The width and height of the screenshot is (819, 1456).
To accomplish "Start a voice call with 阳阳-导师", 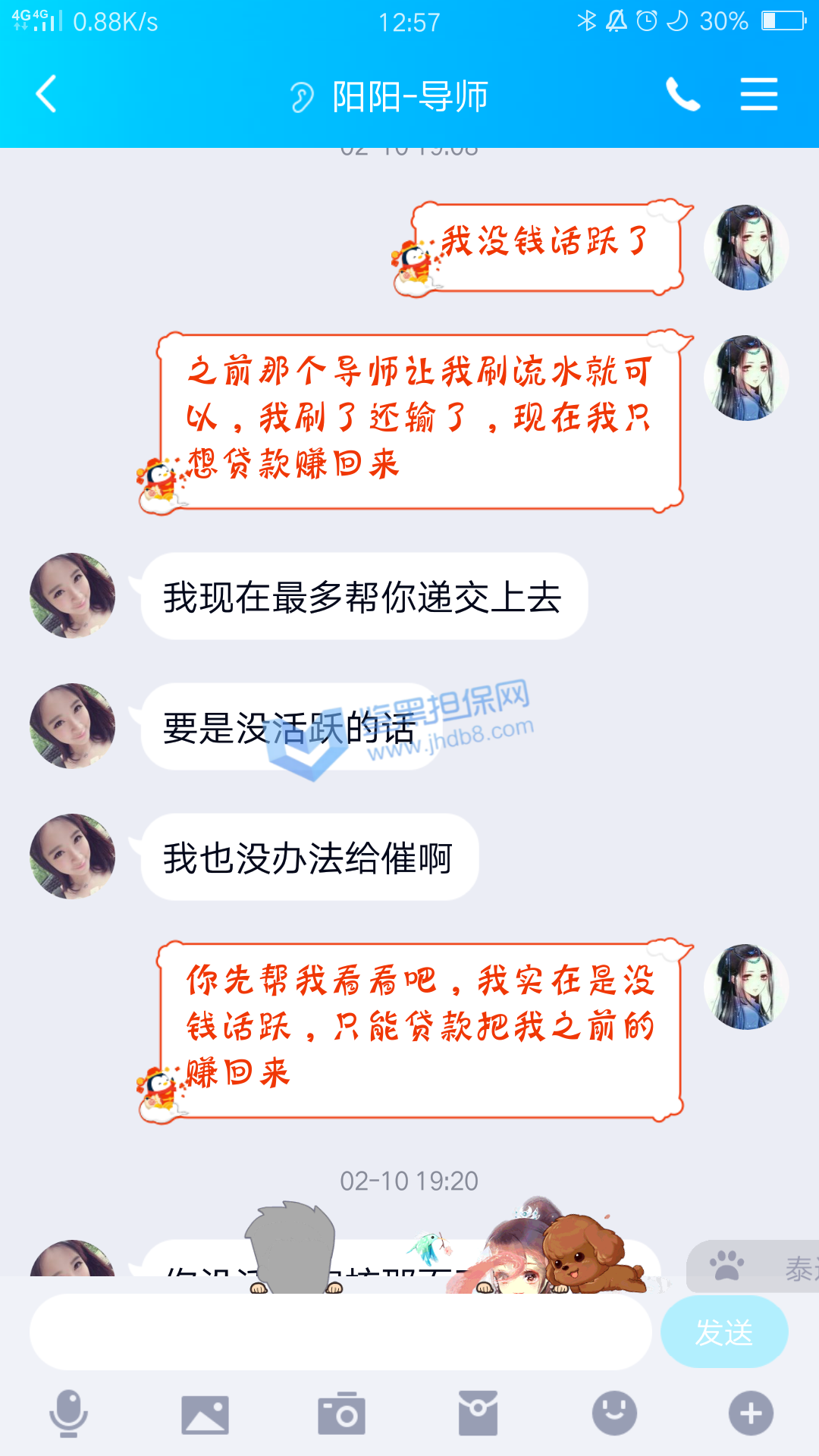I will click(682, 95).
